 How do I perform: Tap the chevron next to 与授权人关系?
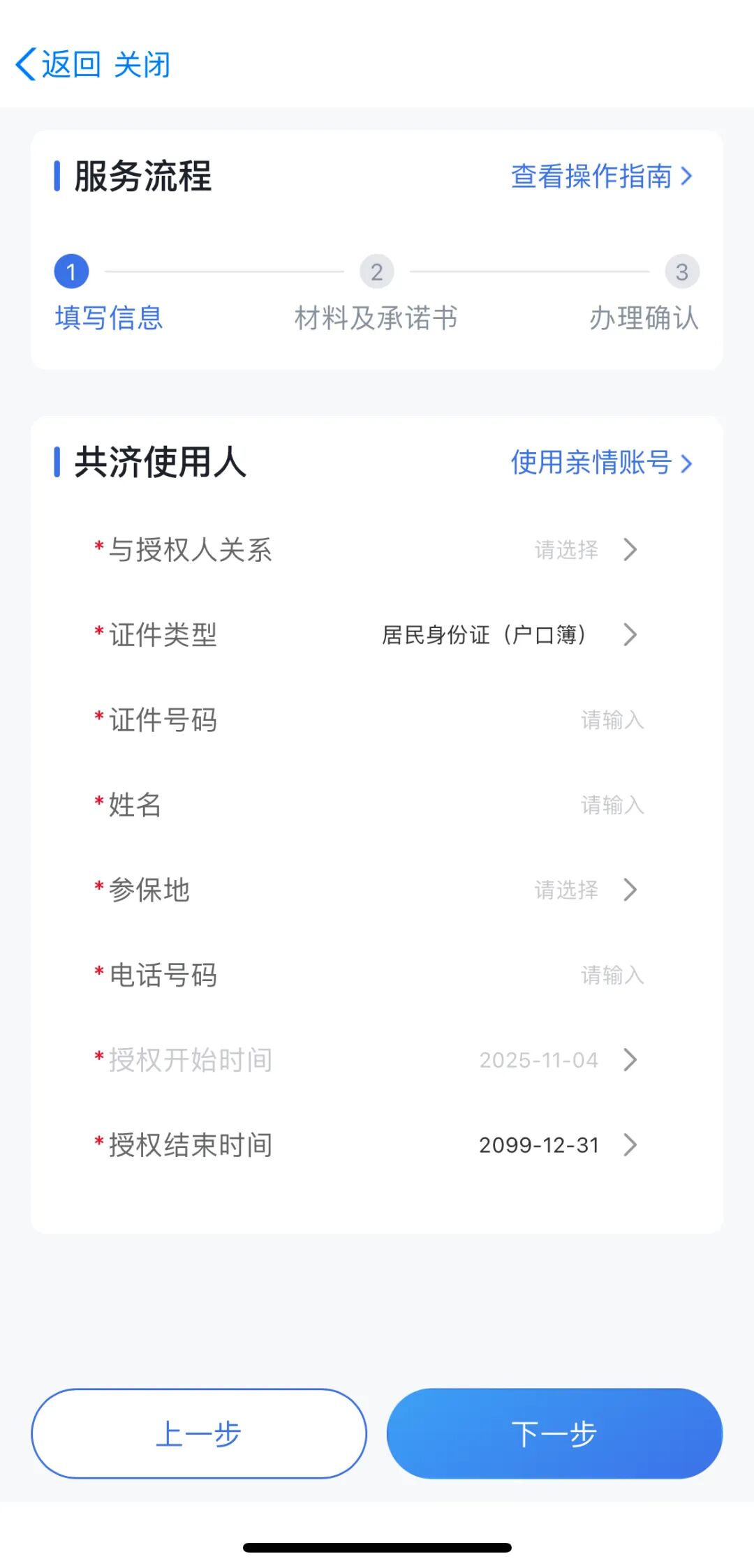[x=630, y=551]
